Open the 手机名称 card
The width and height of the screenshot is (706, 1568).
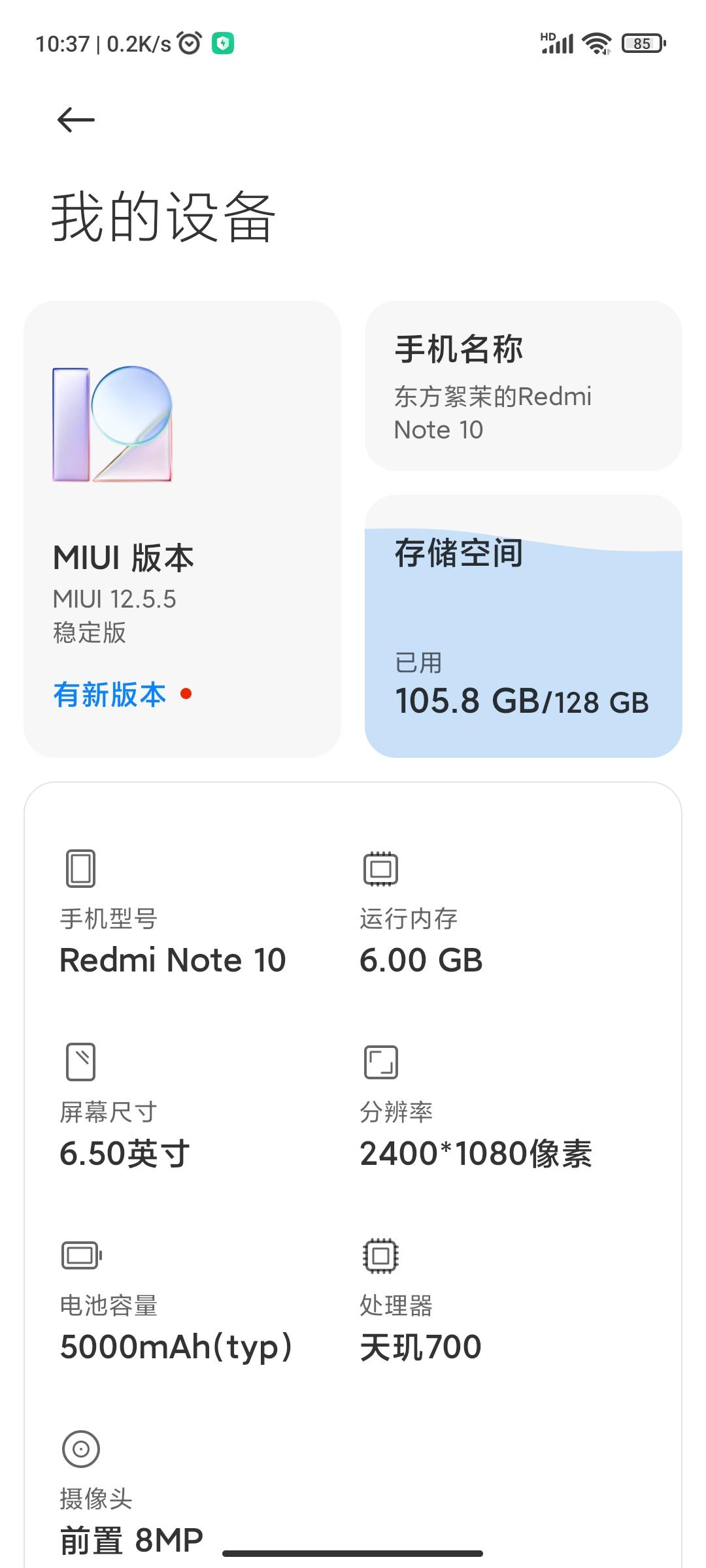pos(523,385)
